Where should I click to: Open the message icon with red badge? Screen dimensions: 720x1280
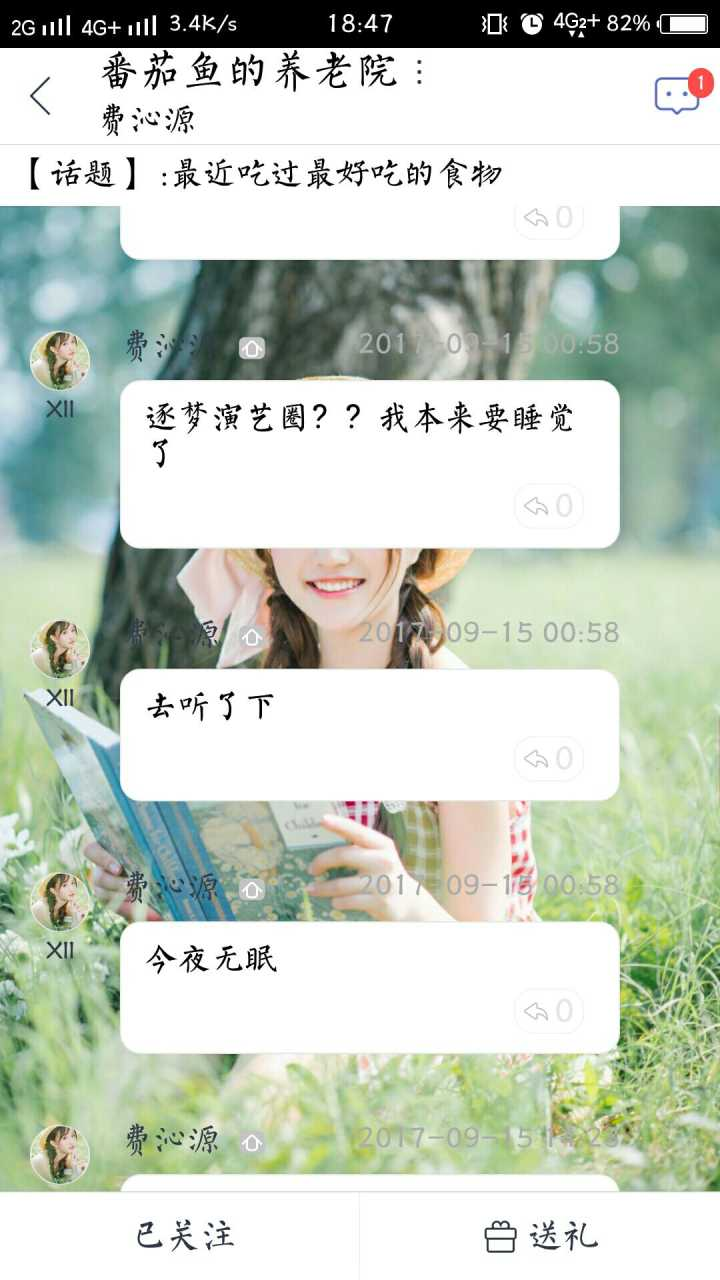[x=678, y=95]
